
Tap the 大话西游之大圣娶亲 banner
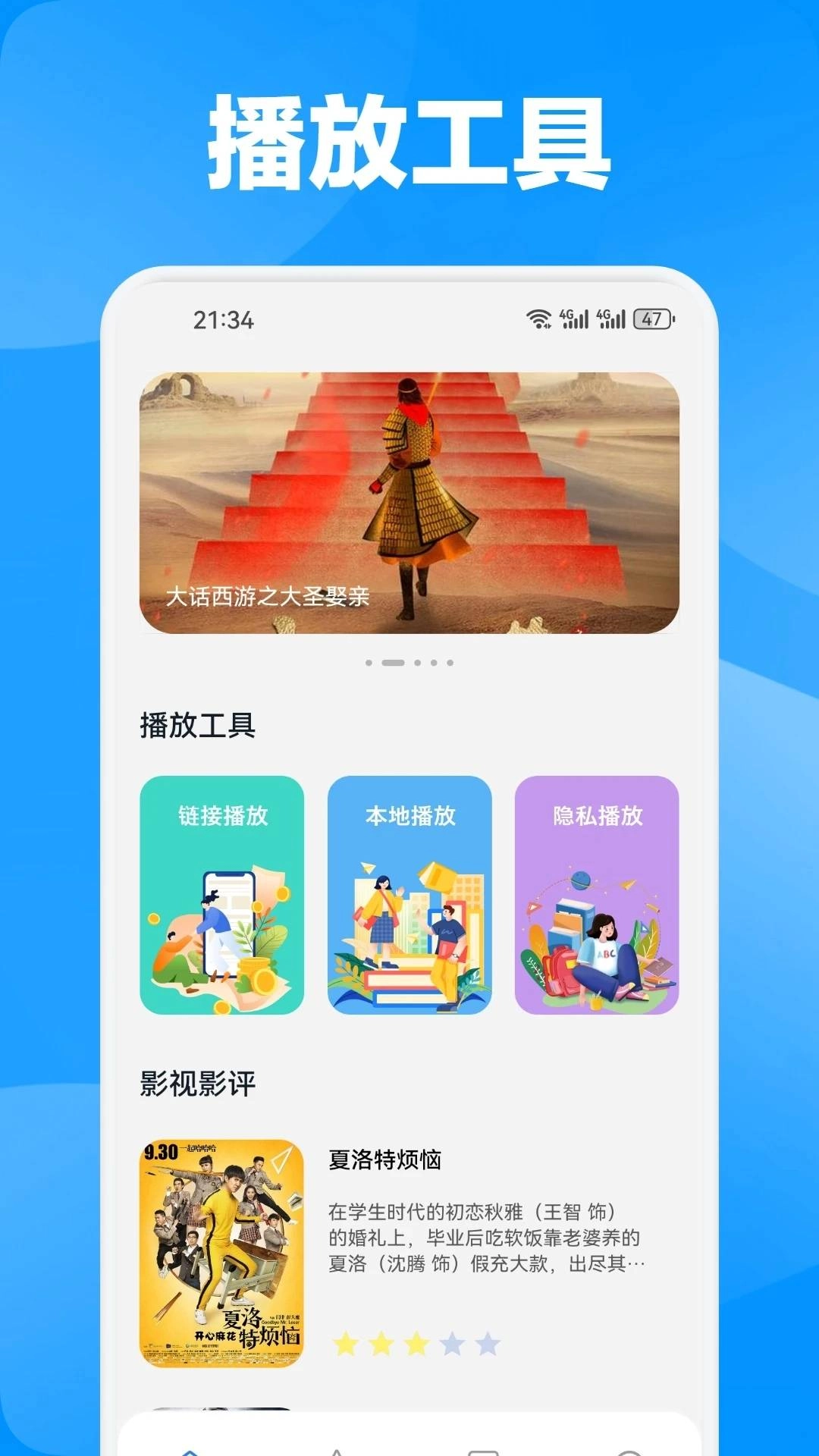tap(409, 500)
